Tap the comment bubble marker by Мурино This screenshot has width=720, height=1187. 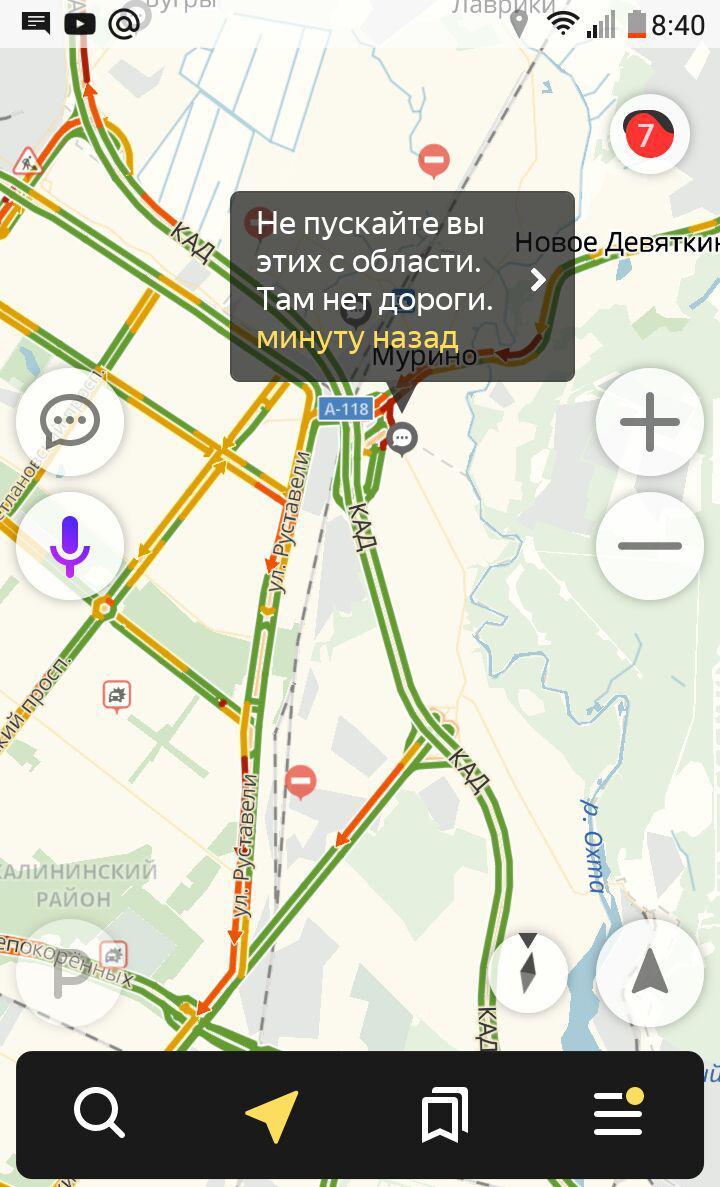pos(403,437)
